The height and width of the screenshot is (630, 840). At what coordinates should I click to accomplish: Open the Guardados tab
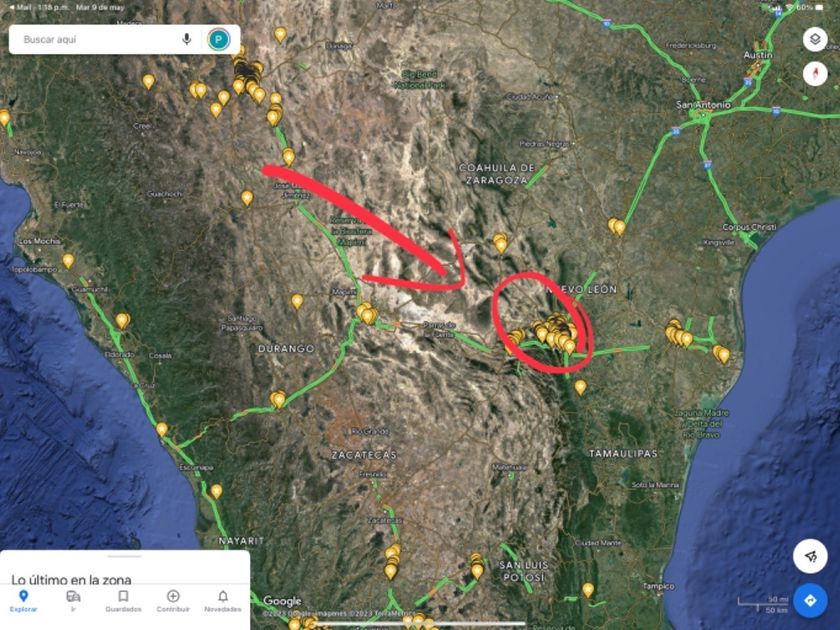[x=123, y=600]
